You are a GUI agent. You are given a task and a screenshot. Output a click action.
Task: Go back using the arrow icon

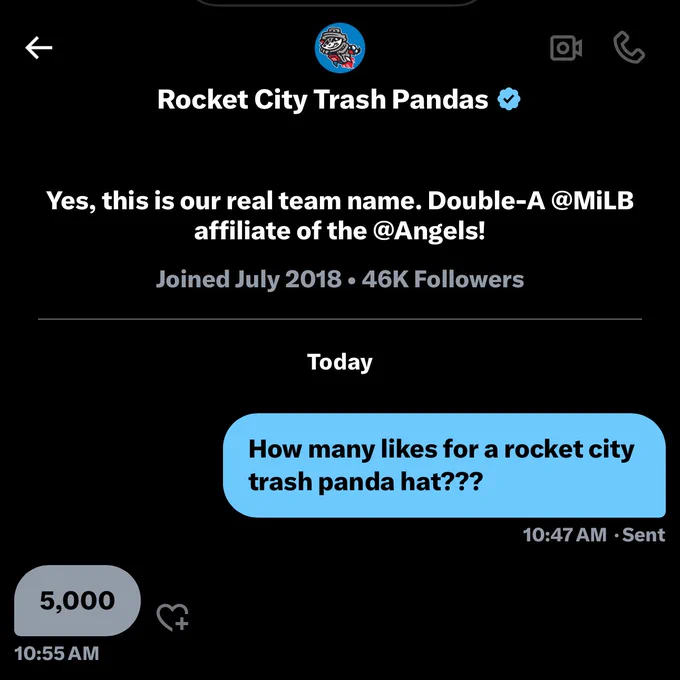click(x=39, y=47)
